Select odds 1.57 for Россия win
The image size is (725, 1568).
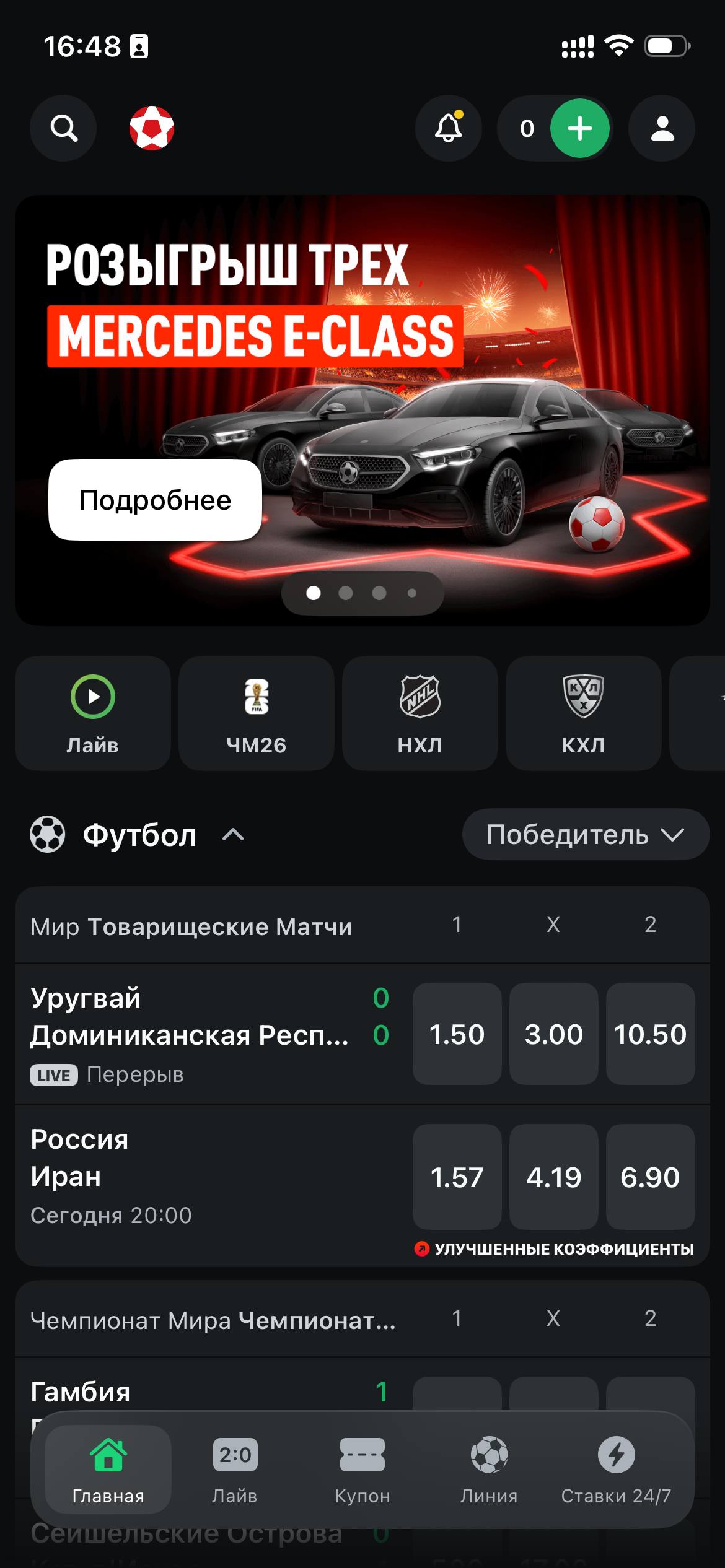457,1177
